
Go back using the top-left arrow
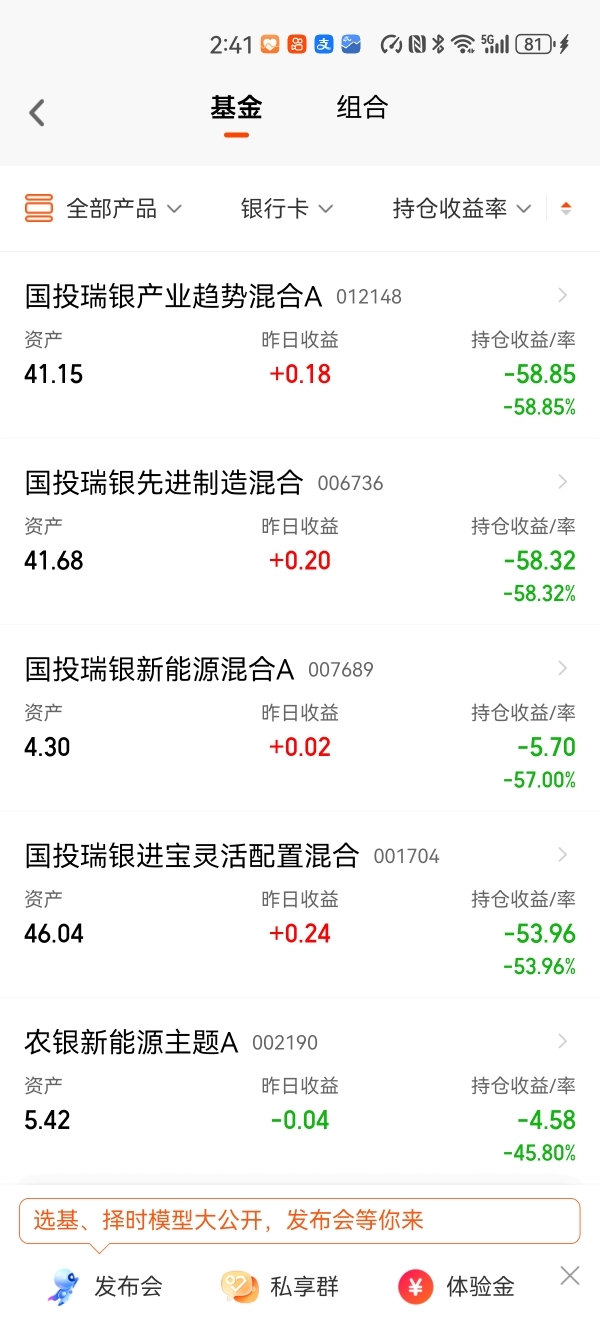point(37,112)
